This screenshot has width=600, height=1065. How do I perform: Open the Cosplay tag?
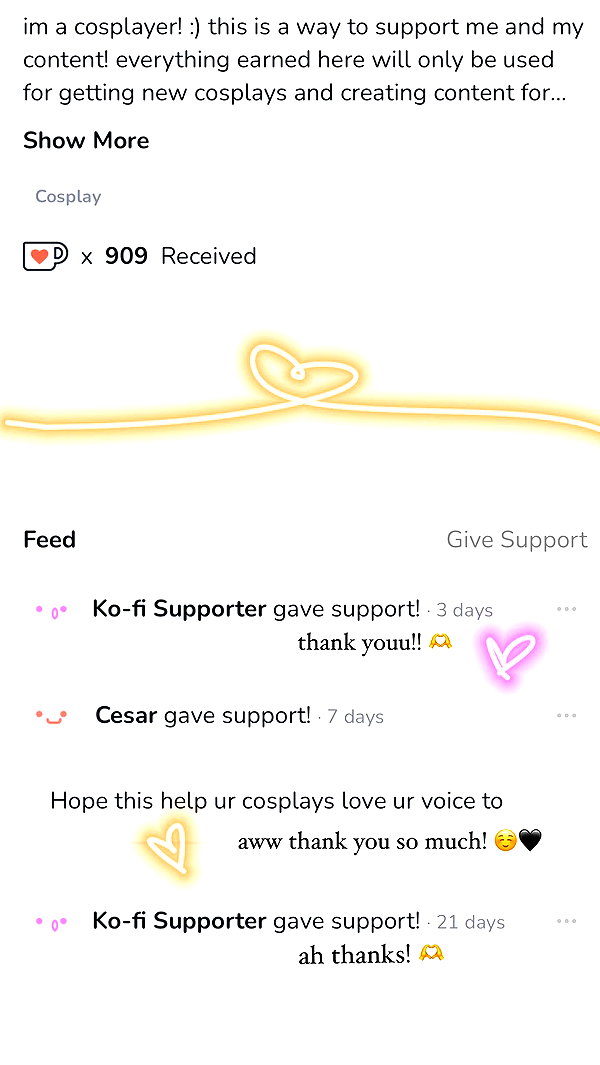[x=68, y=197]
